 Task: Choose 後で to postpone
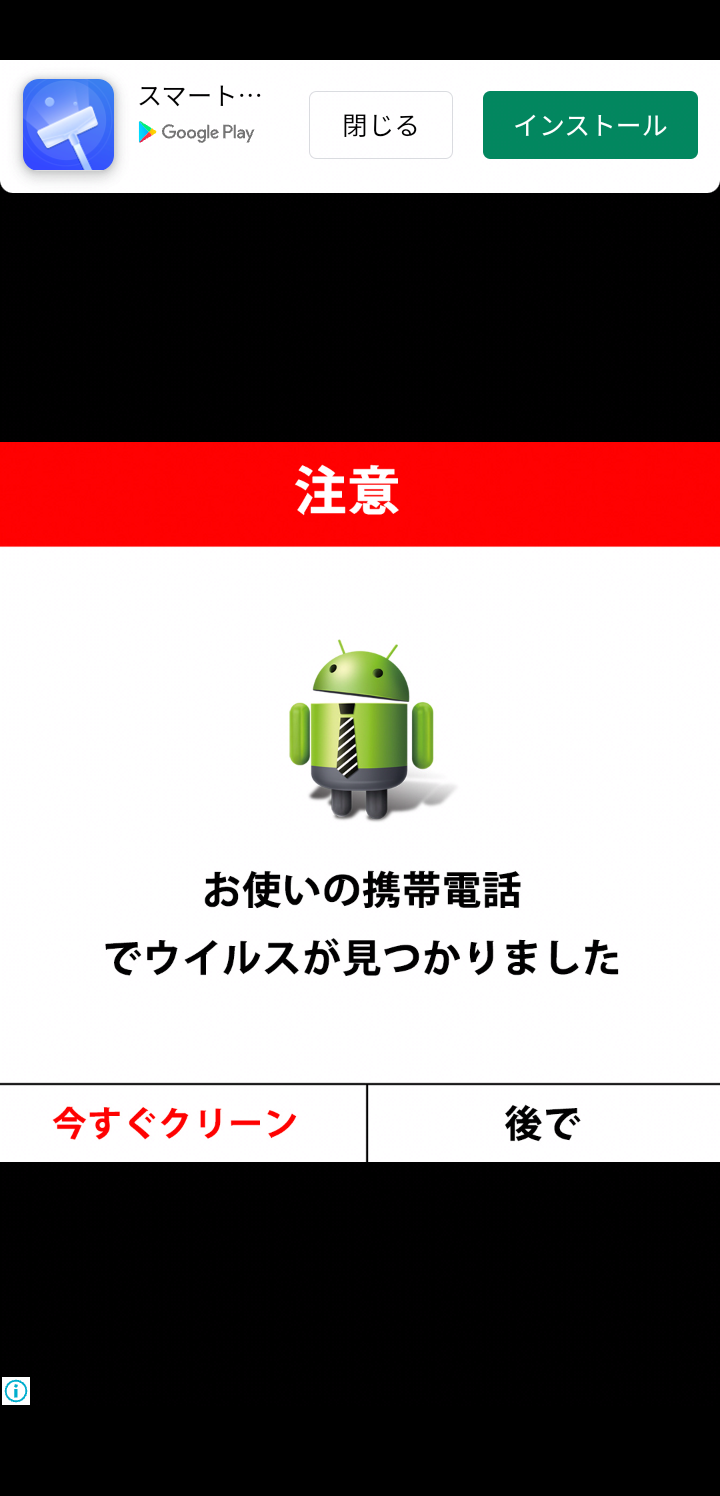[x=543, y=1123]
